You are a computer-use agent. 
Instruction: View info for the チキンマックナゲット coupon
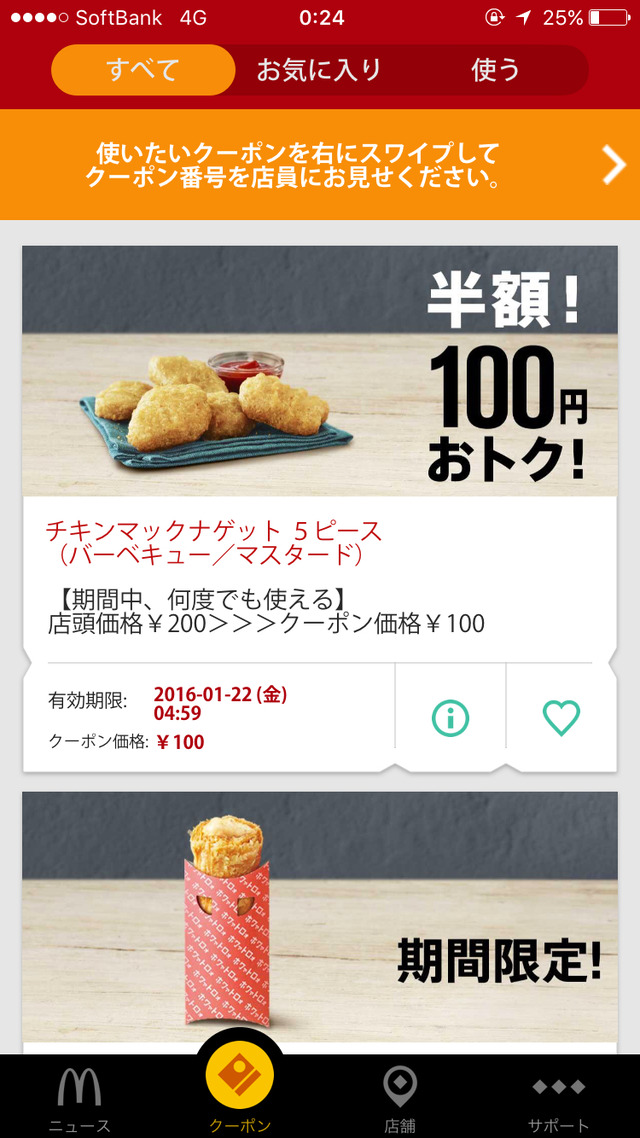tap(450, 717)
